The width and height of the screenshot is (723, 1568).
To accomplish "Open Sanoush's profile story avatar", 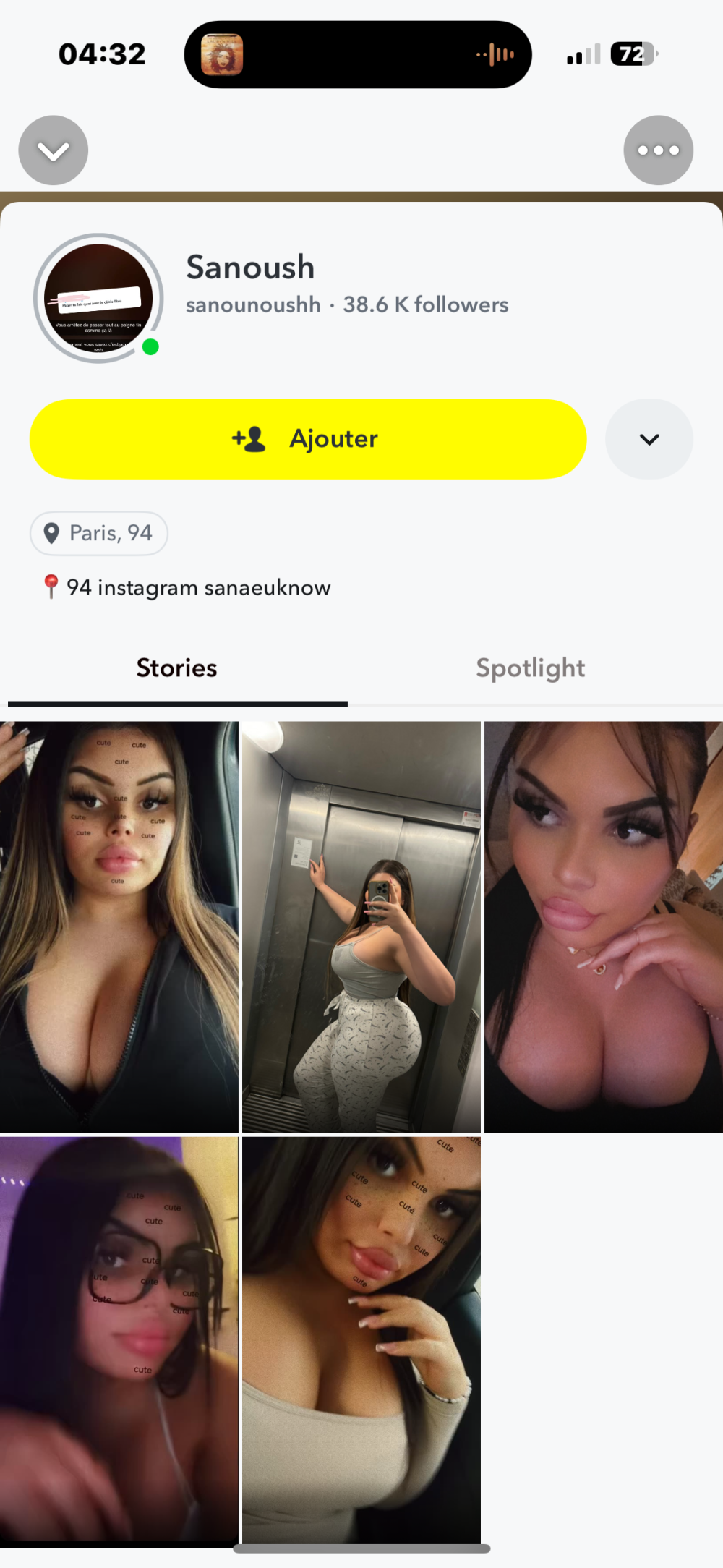I will click(x=98, y=298).
